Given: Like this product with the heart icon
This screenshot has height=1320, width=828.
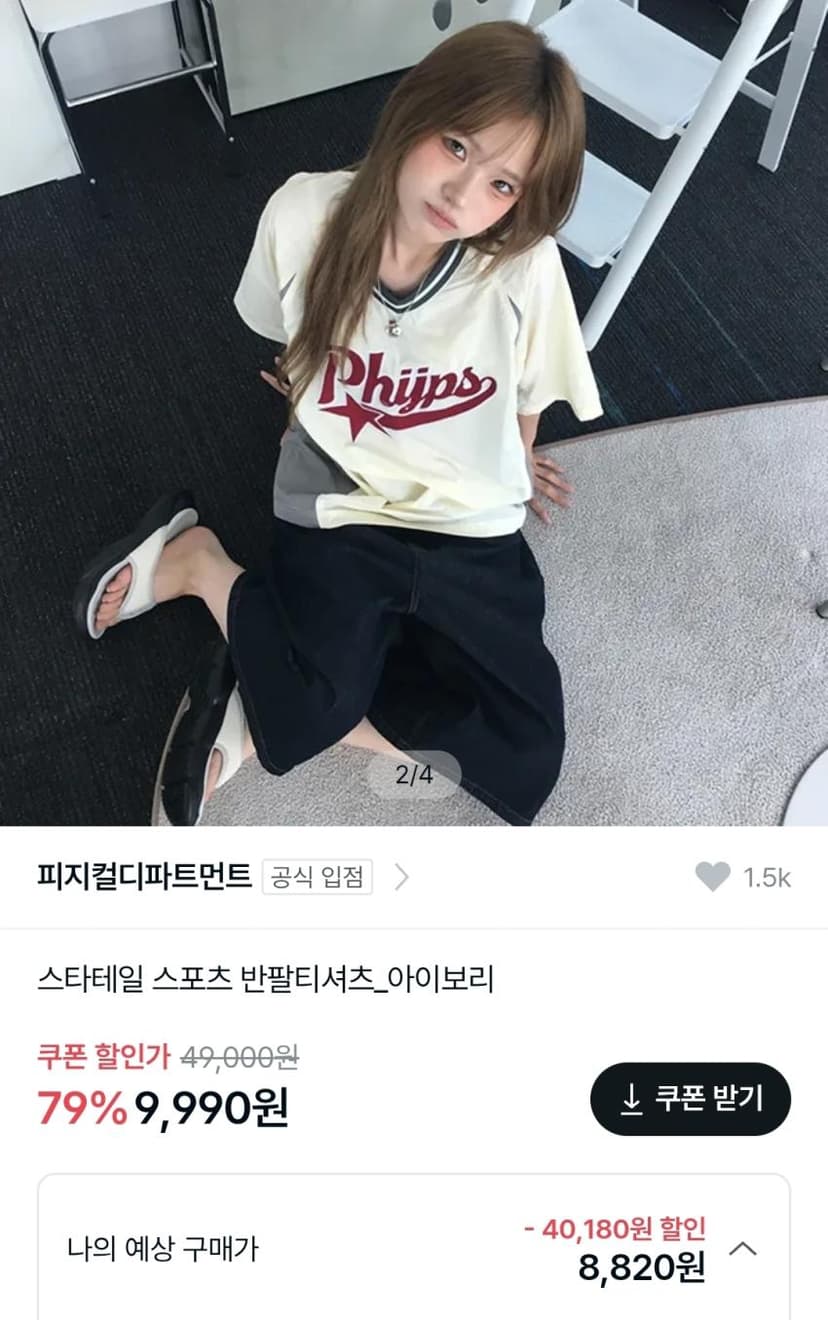Looking at the screenshot, I should pyautogui.click(x=712, y=877).
